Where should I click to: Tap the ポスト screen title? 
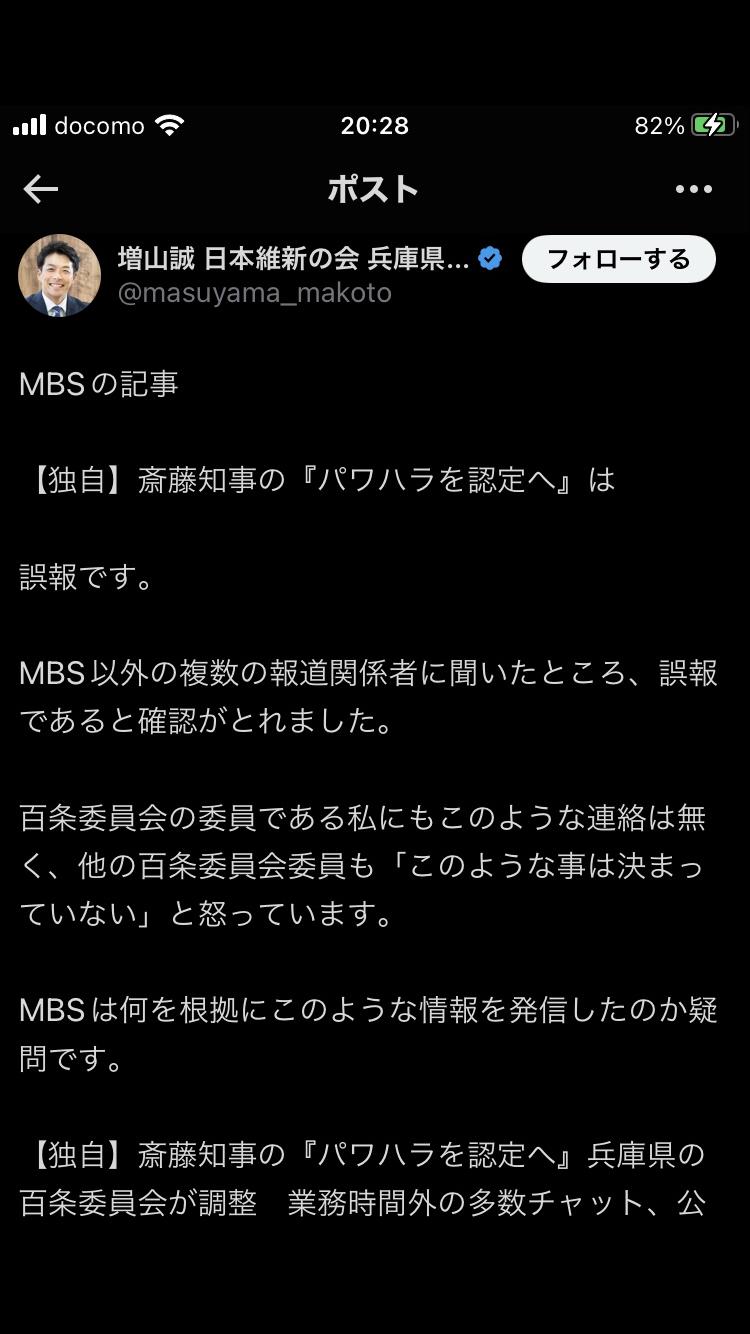point(374,189)
